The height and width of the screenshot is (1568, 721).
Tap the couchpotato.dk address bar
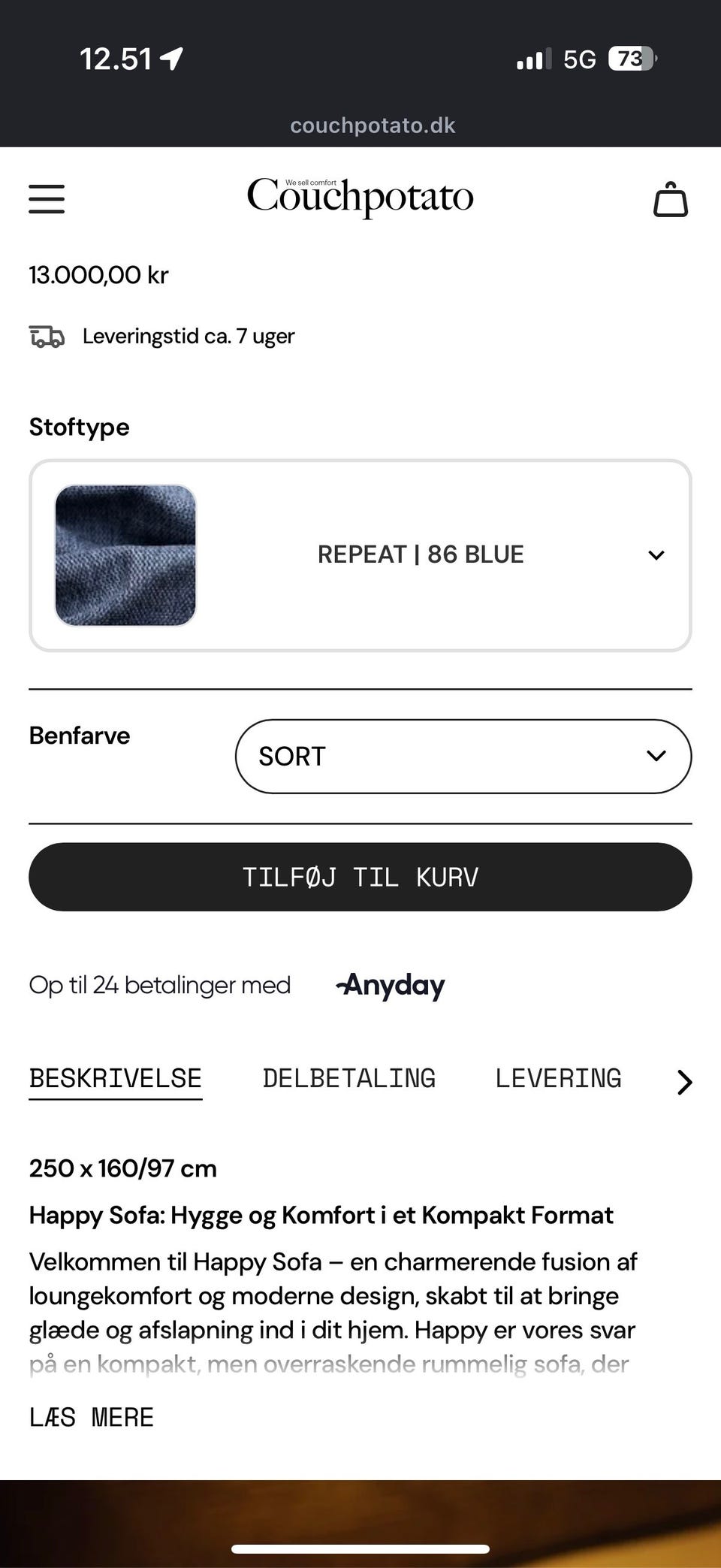[373, 125]
